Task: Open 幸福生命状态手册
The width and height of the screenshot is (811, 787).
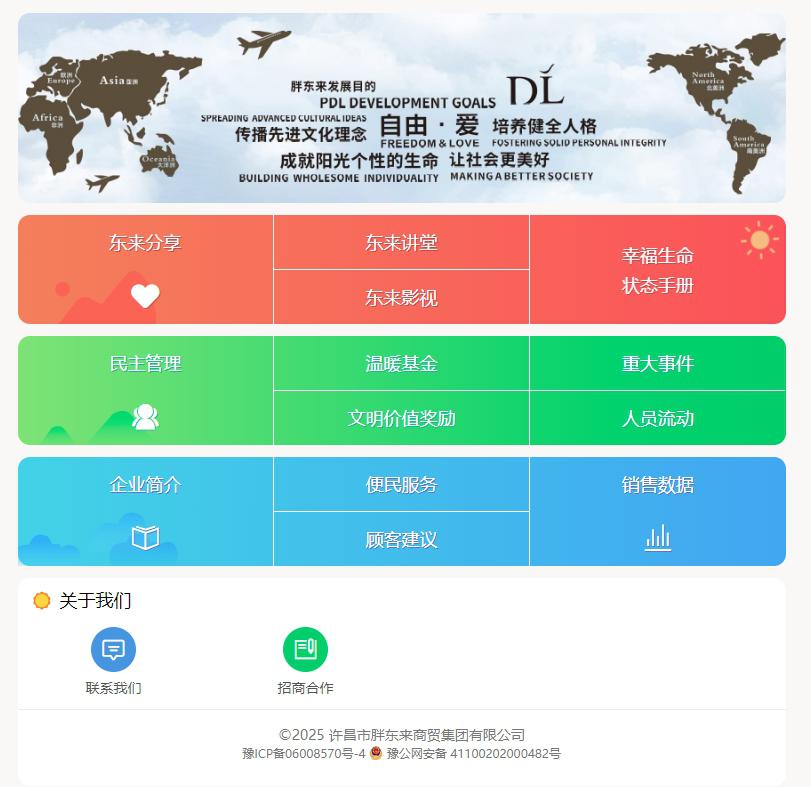Action: tap(657, 270)
